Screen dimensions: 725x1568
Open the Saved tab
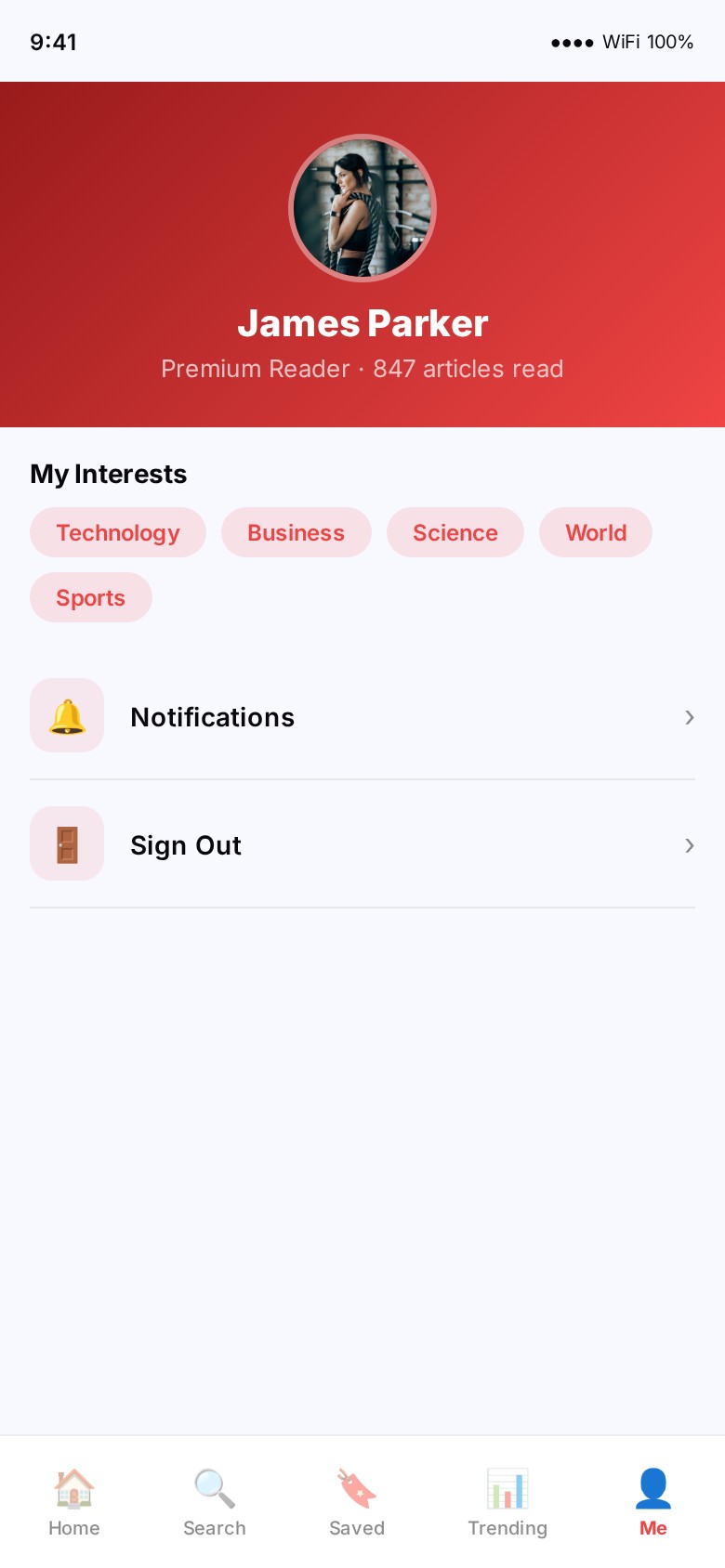tap(357, 1502)
